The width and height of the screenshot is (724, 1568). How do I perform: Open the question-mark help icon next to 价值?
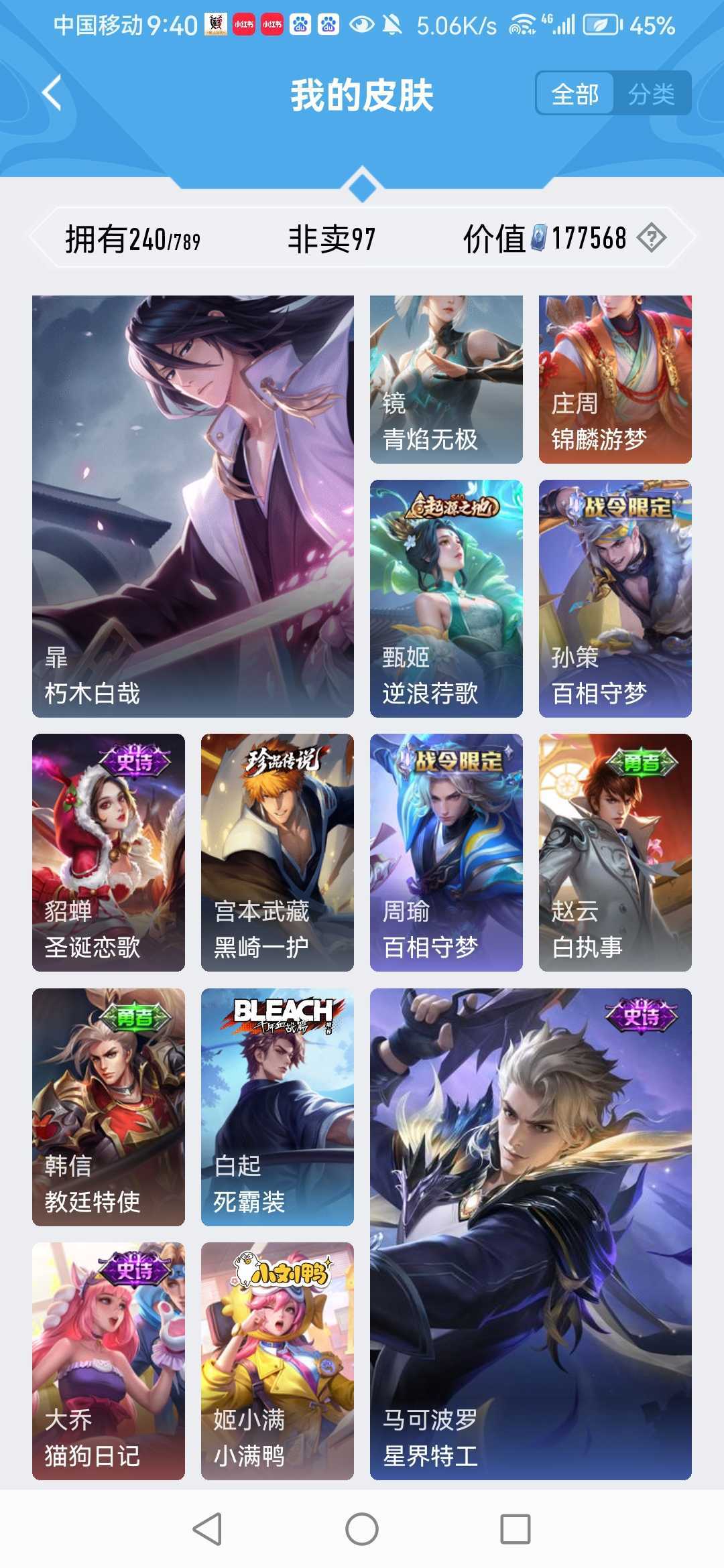click(651, 238)
